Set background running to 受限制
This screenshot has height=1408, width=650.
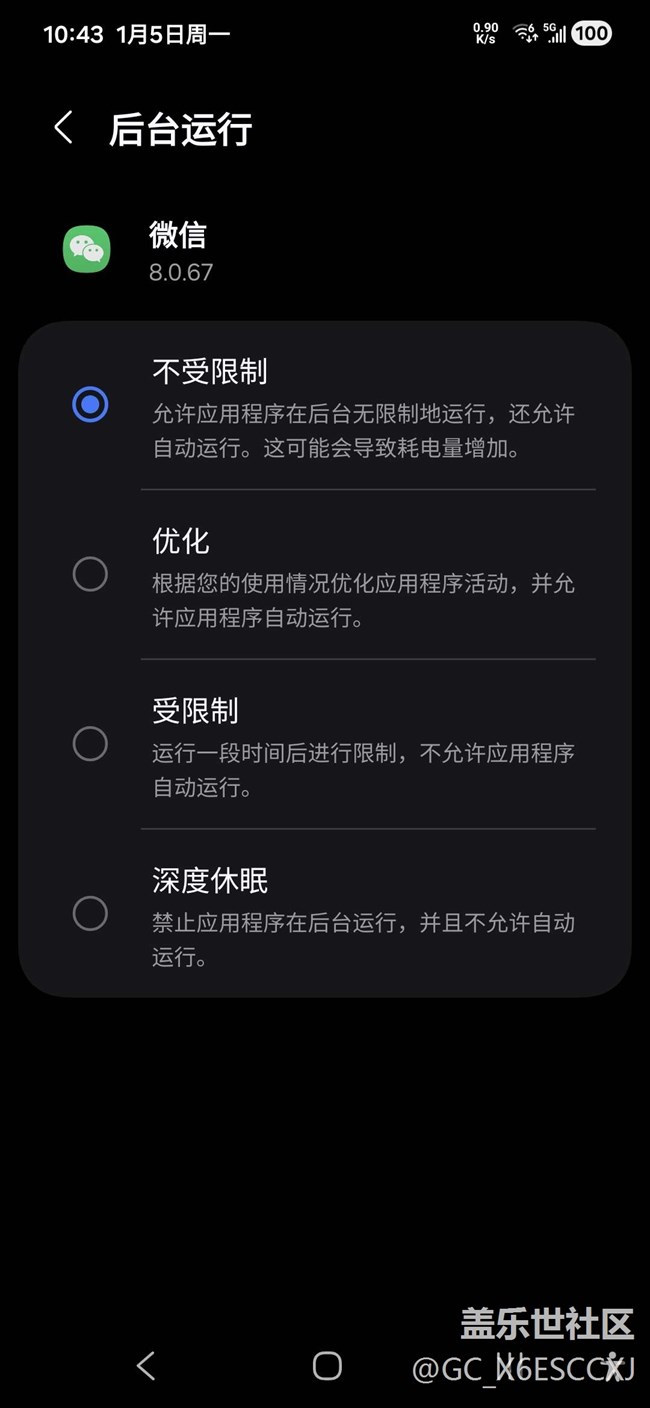coord(90,744)
